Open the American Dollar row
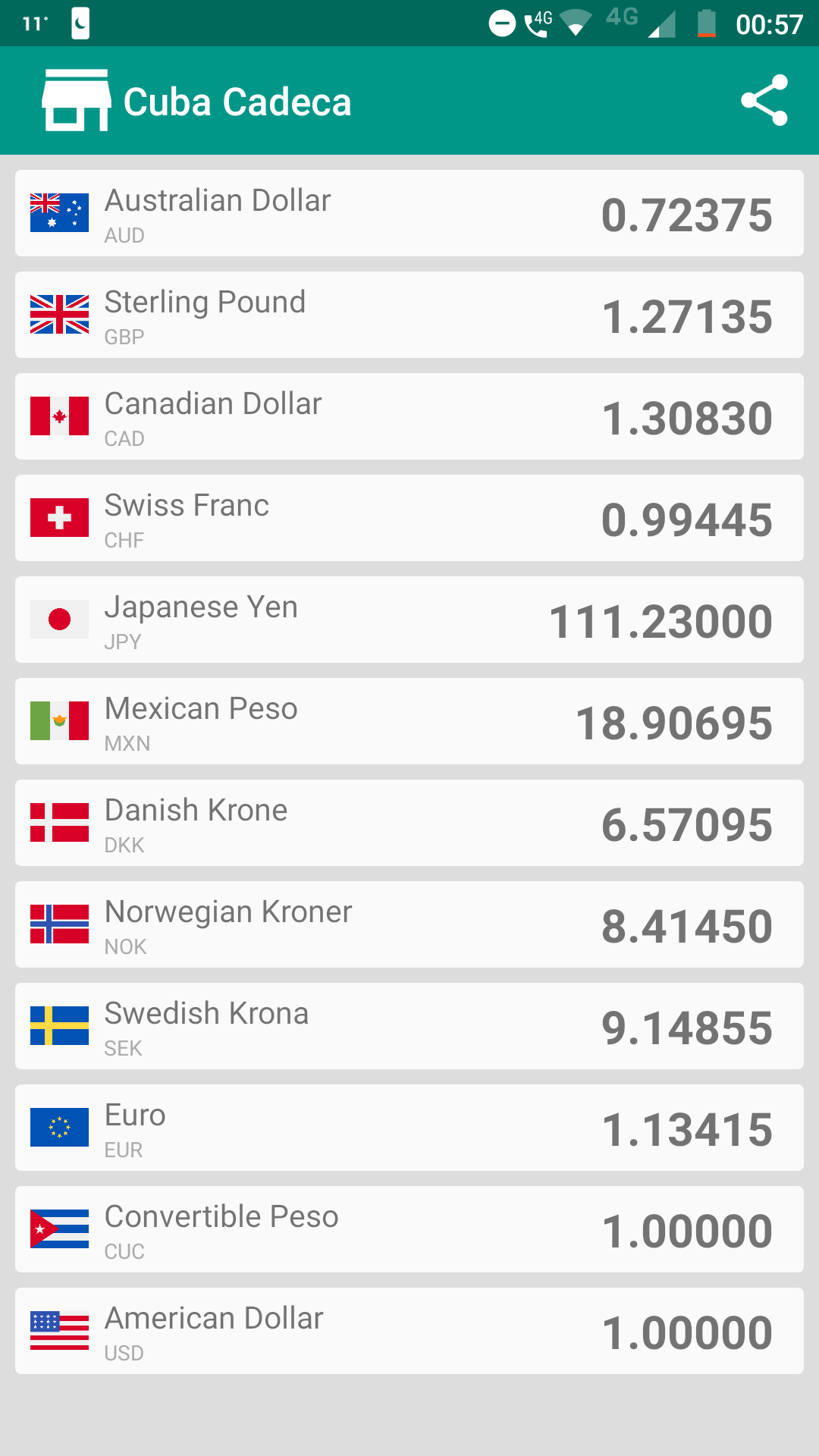The height and width of the screenshot is (1456, 819). tap(409, 1331)
